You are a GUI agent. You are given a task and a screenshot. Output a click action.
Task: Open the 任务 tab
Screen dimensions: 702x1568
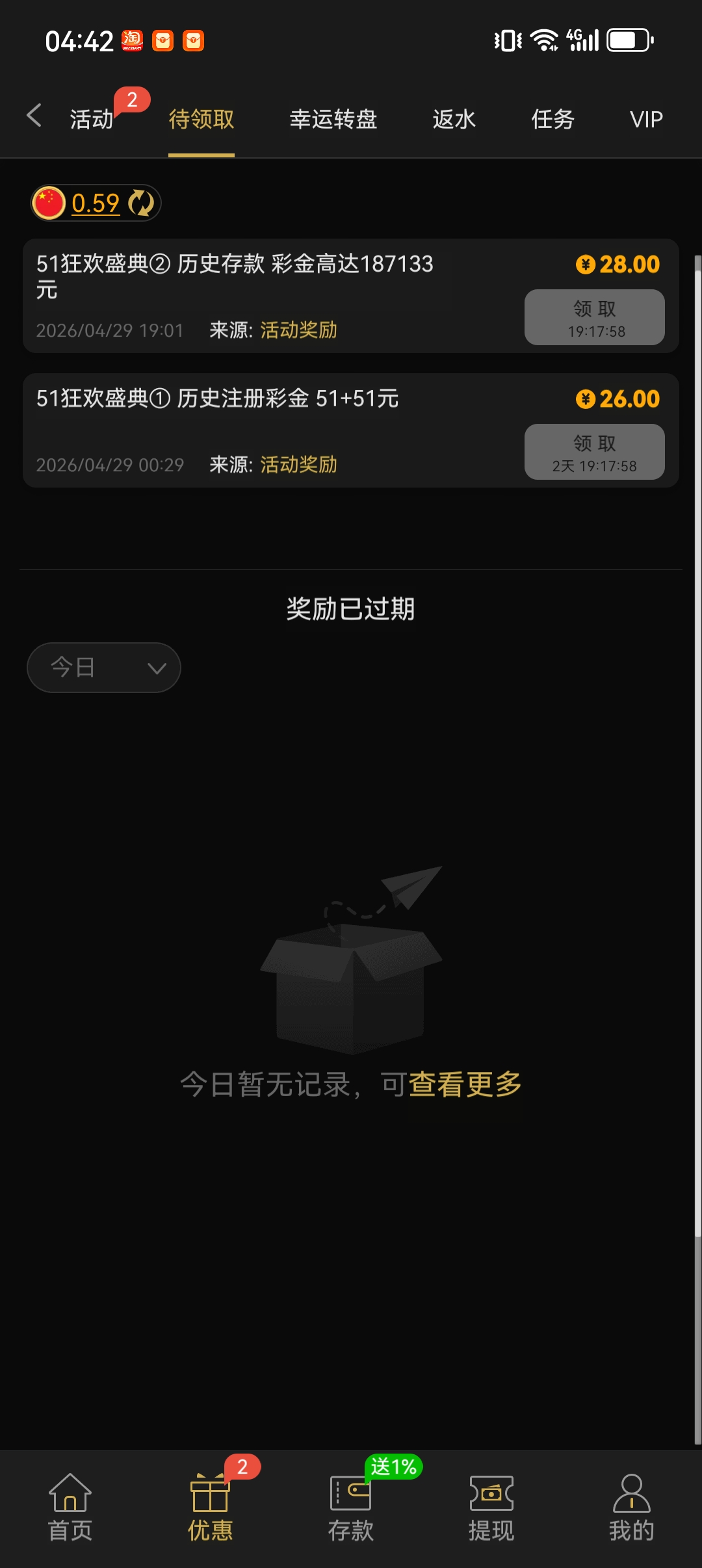pos(553,119)
